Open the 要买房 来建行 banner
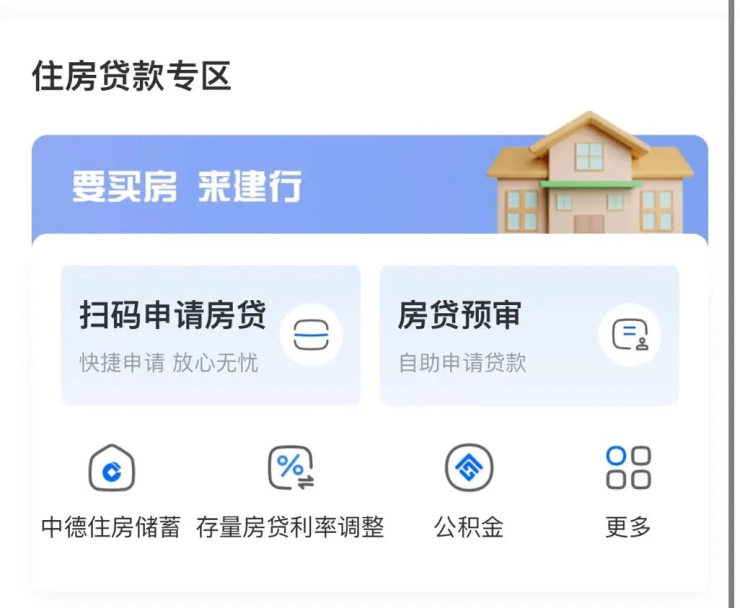740x608 pixels. coord(300,187)
